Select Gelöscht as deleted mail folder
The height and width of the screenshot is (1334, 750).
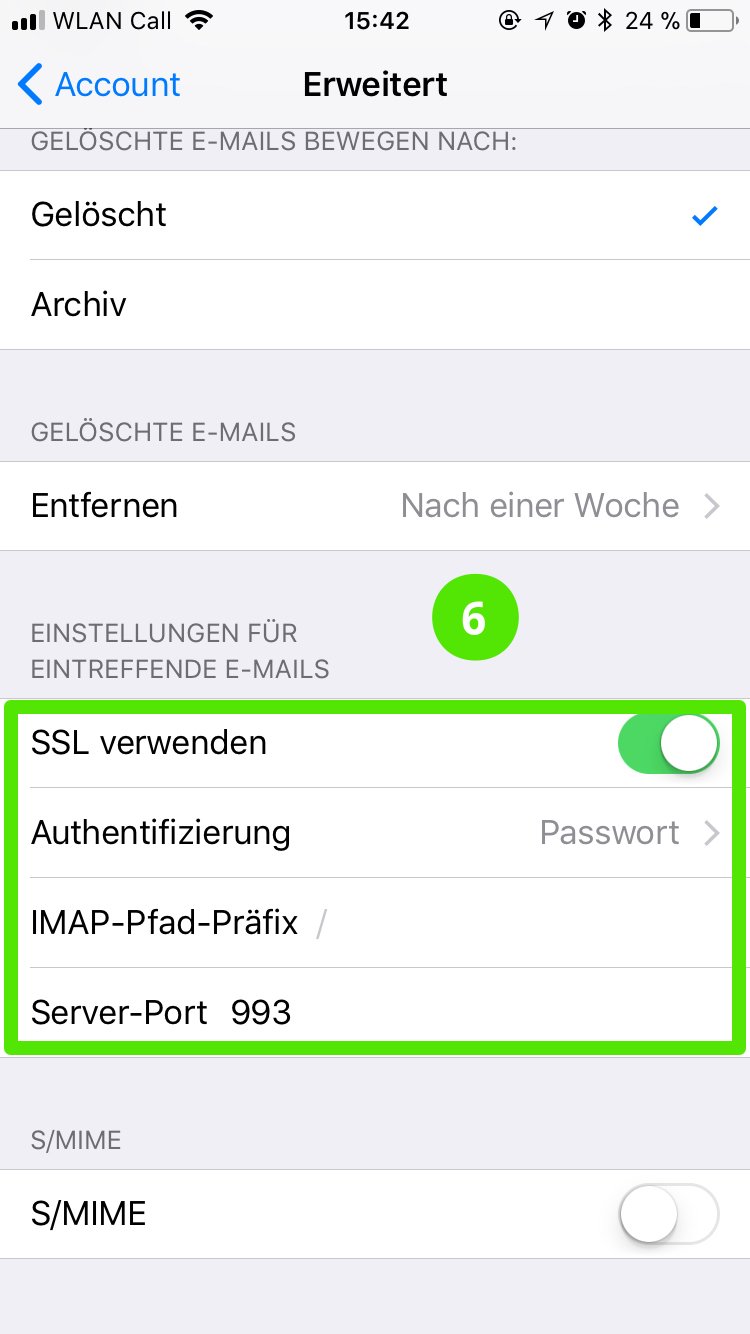(x=375, y=215)
